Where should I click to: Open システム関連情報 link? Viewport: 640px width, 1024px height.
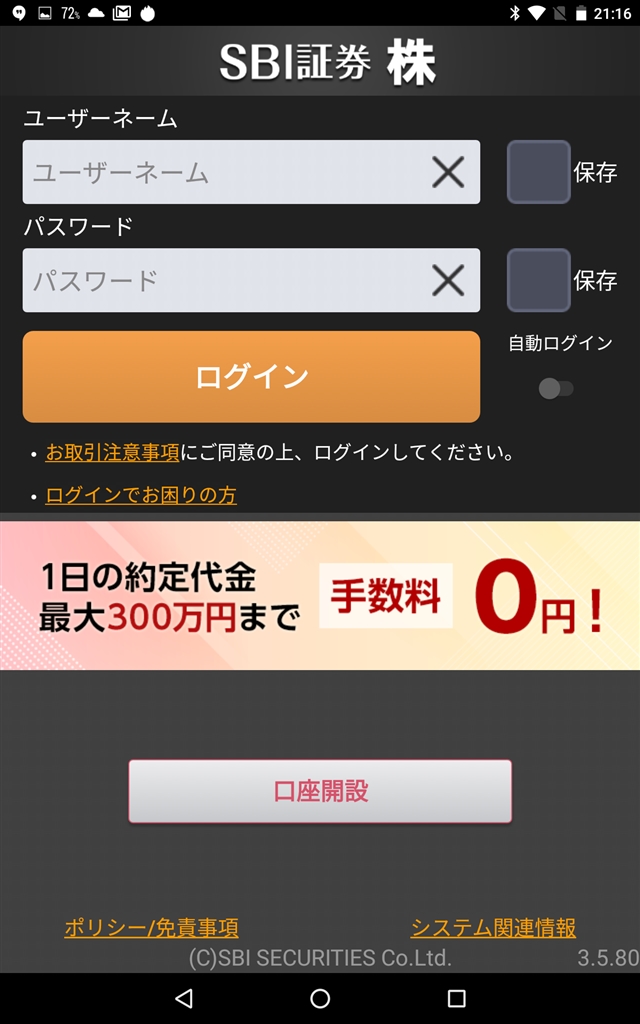(493, 928)
